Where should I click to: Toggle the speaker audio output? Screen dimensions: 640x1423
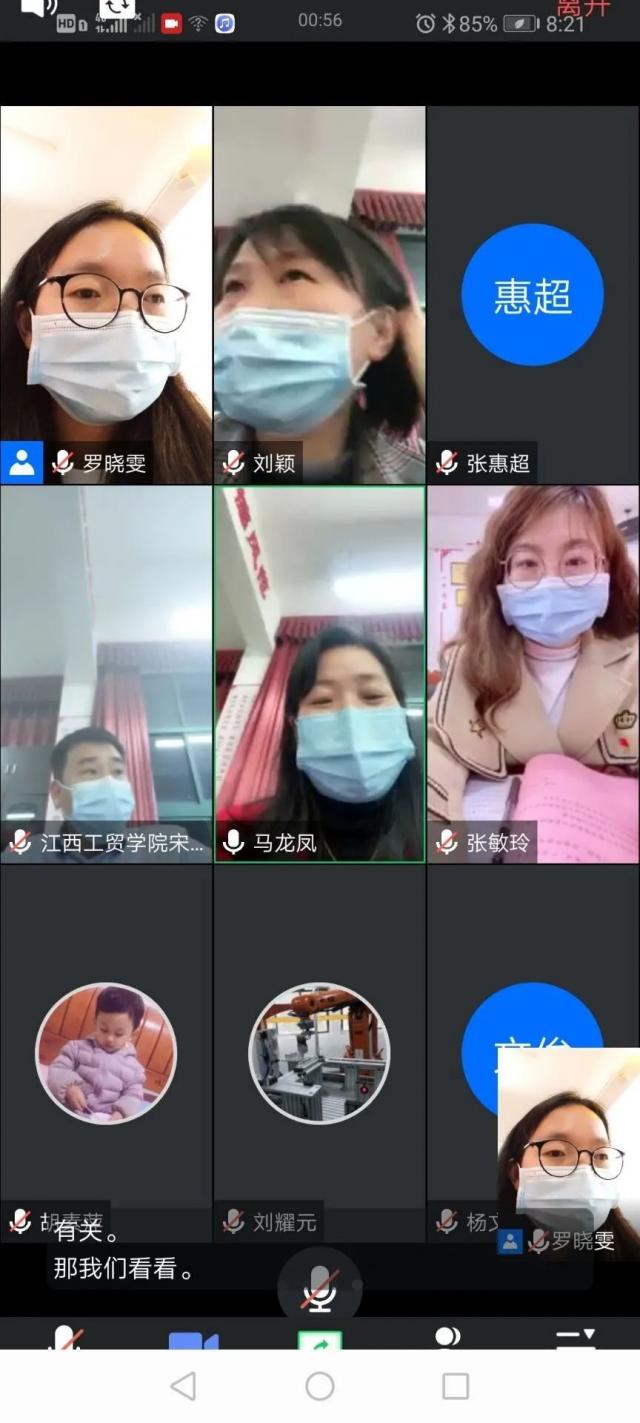38,8
